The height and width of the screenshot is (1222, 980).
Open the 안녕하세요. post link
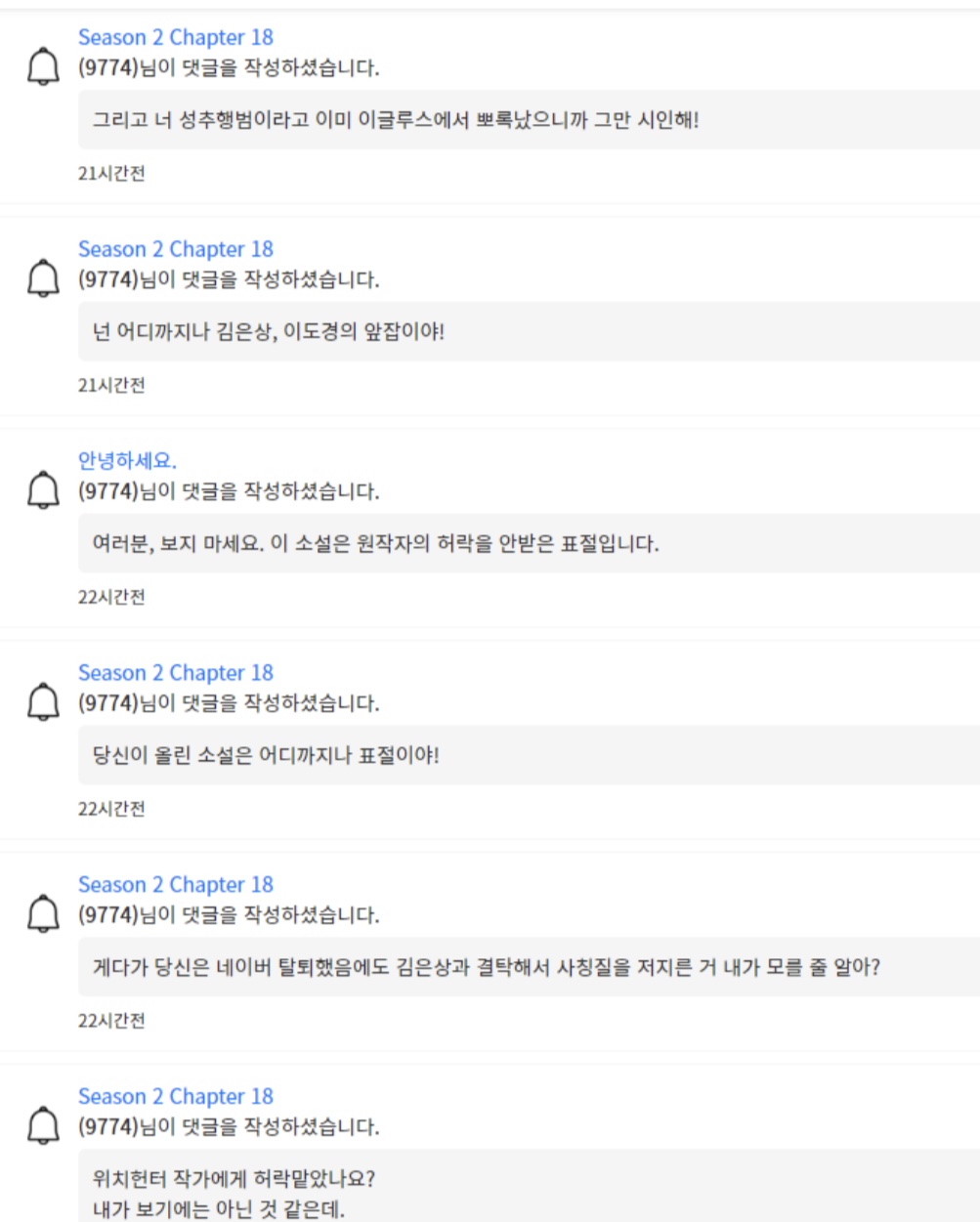[127, 461]
